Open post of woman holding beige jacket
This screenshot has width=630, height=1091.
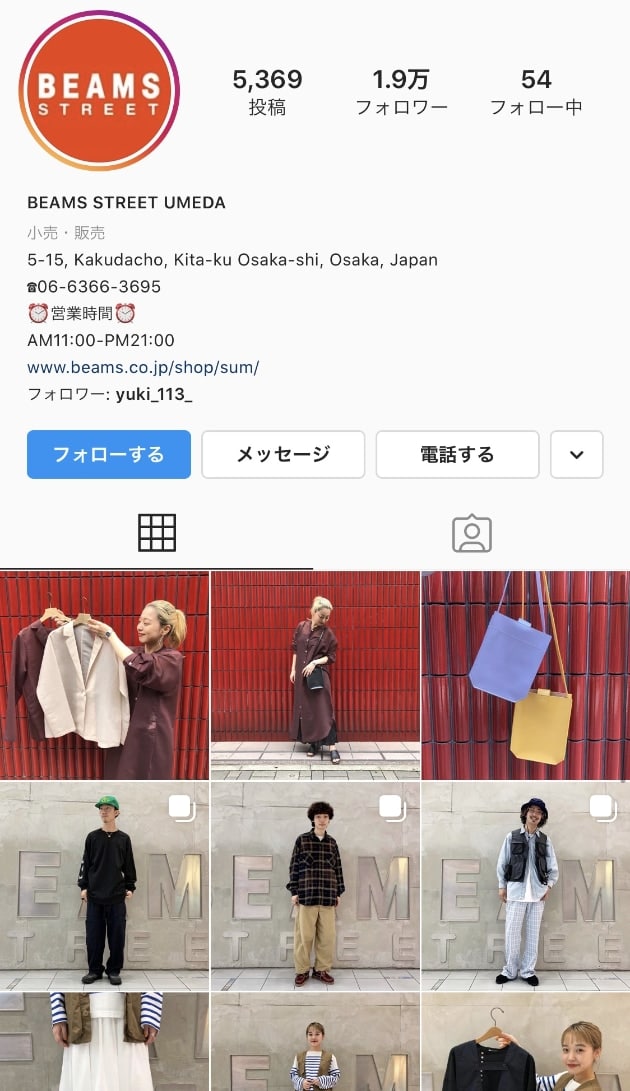(104, 675)
